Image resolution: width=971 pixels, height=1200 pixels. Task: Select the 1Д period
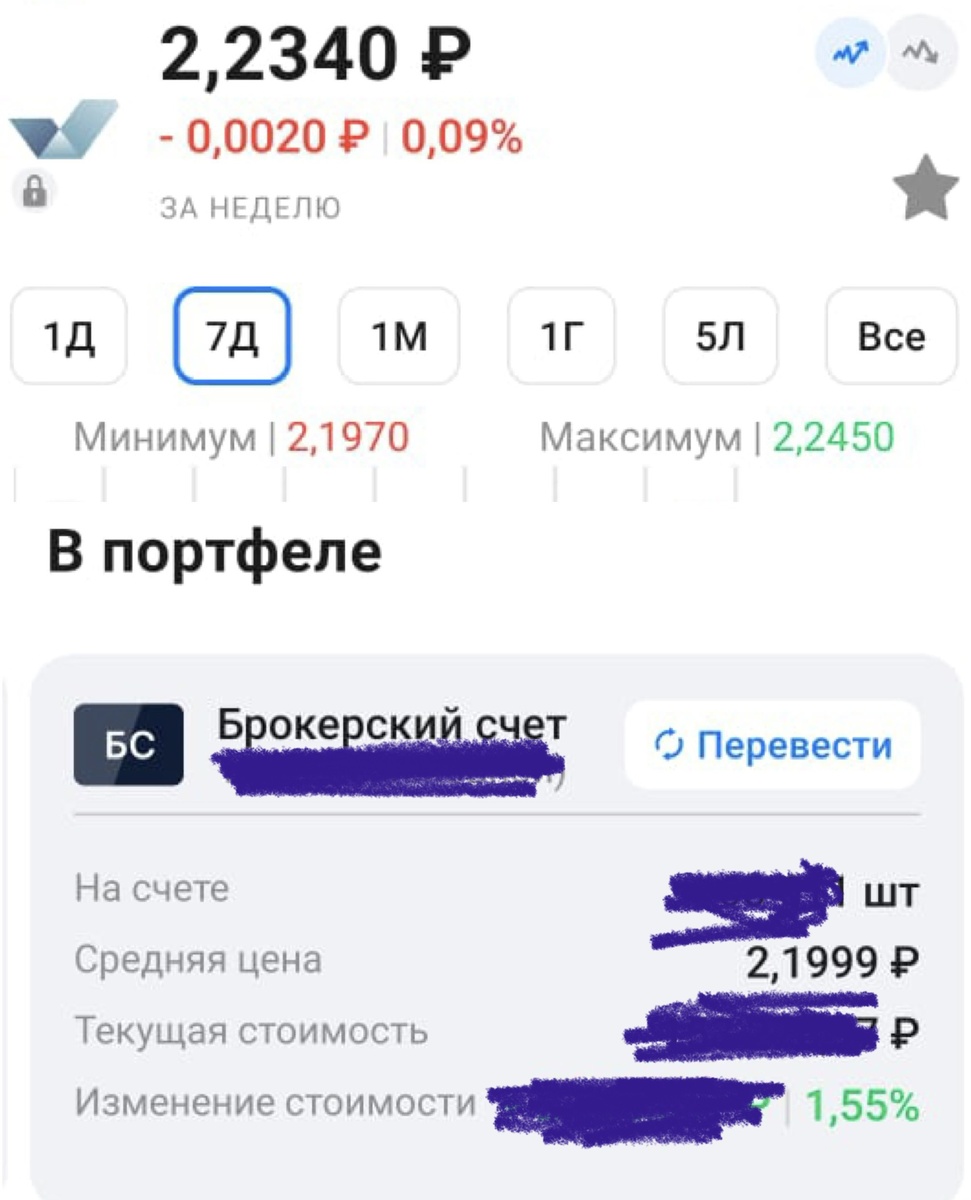(66, 337)
